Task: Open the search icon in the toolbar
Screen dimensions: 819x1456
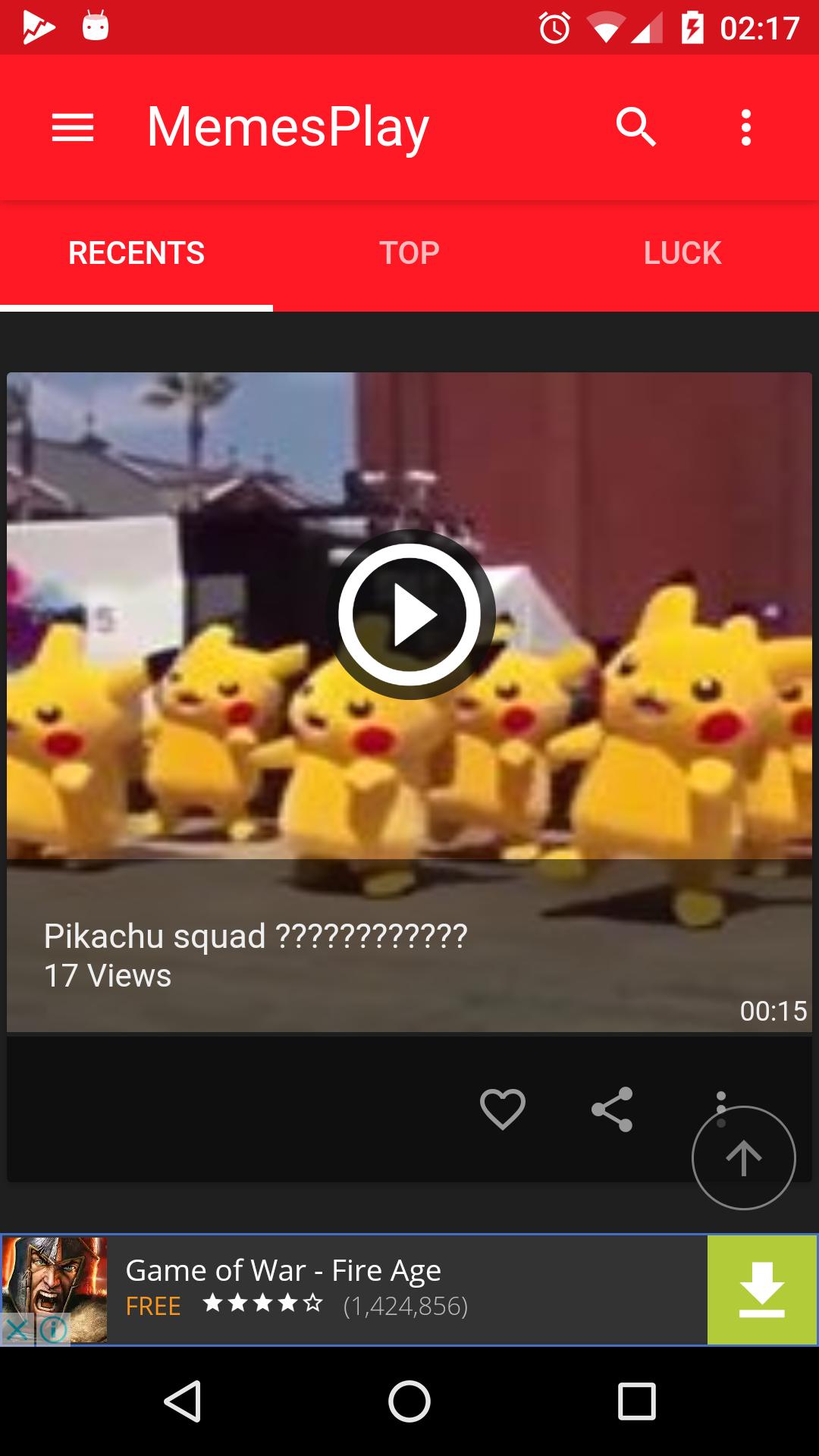Action: click(637, 127)
